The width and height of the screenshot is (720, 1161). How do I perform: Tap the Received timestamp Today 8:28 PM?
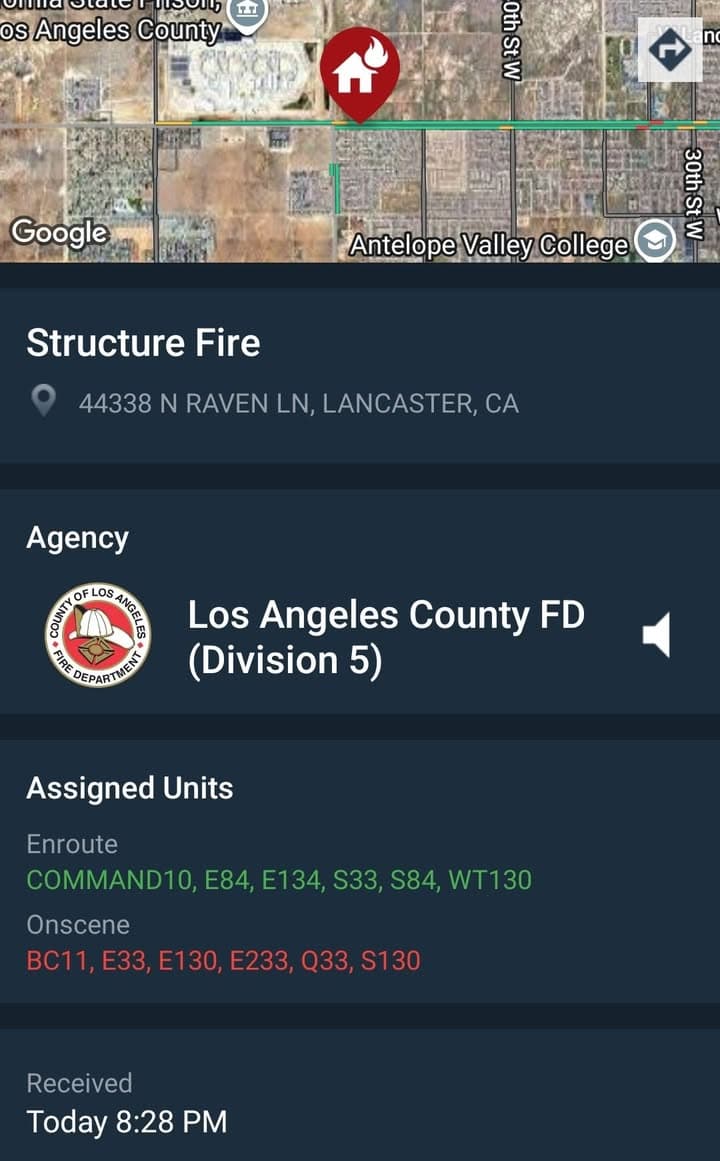tap(128, 1122)
